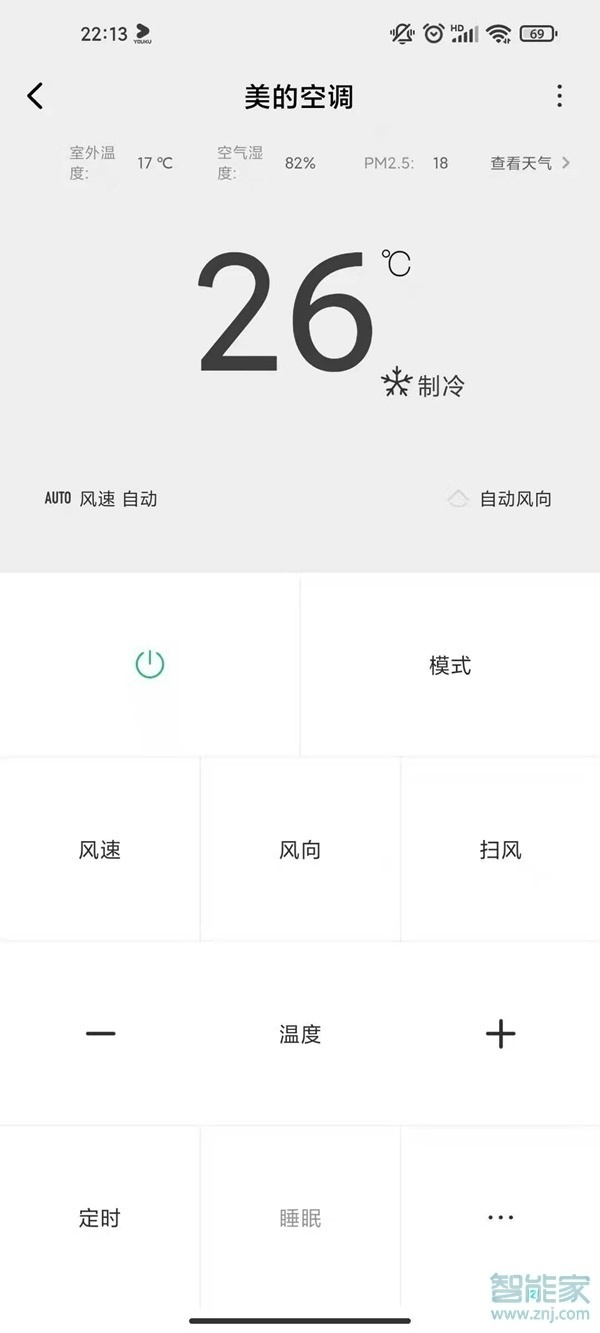600x1333 pixels.
Task: Set a 定时 timer
Action: [100, 1218]
